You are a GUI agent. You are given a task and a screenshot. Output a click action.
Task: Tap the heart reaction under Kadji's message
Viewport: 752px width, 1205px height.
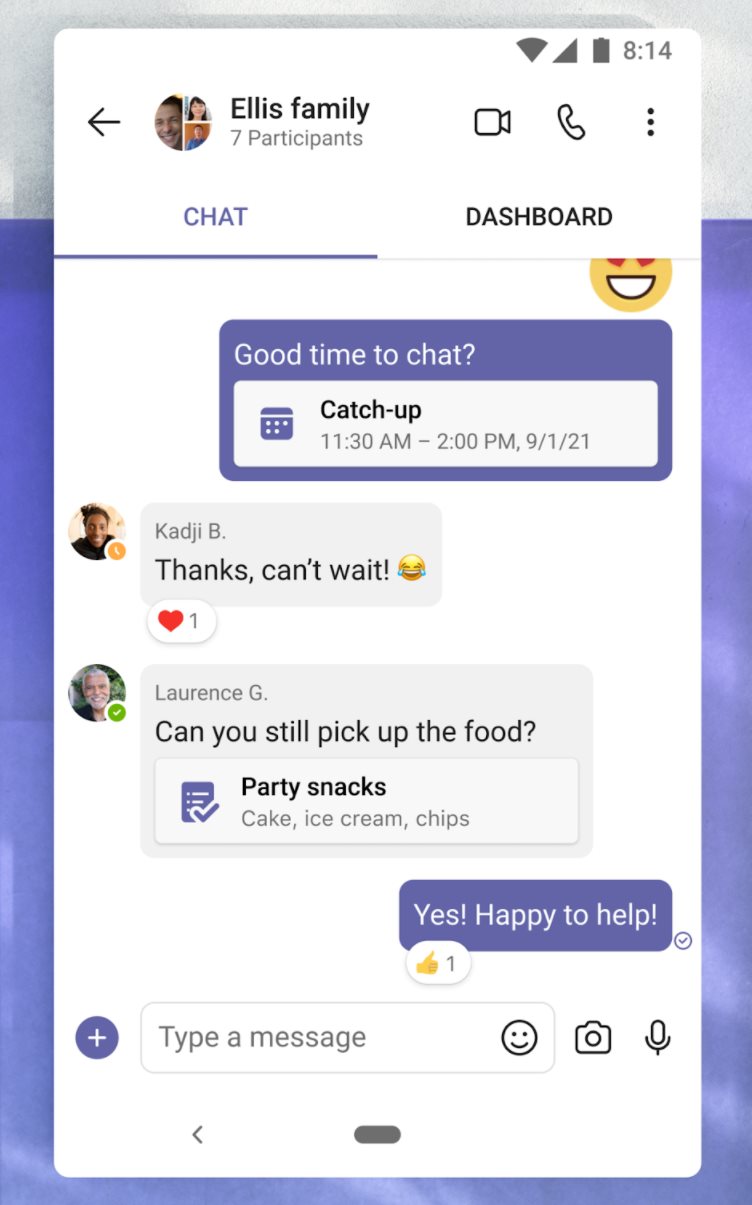[x=181, y=621]
